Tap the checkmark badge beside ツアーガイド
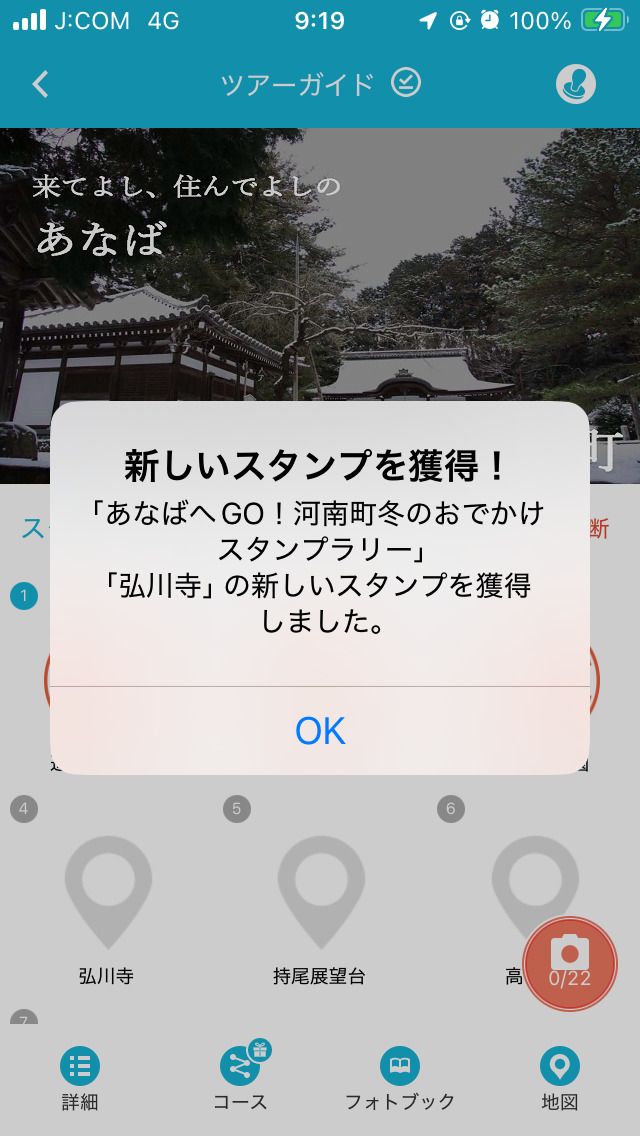This screenshot has height=1136, width=640. [406, 83]
